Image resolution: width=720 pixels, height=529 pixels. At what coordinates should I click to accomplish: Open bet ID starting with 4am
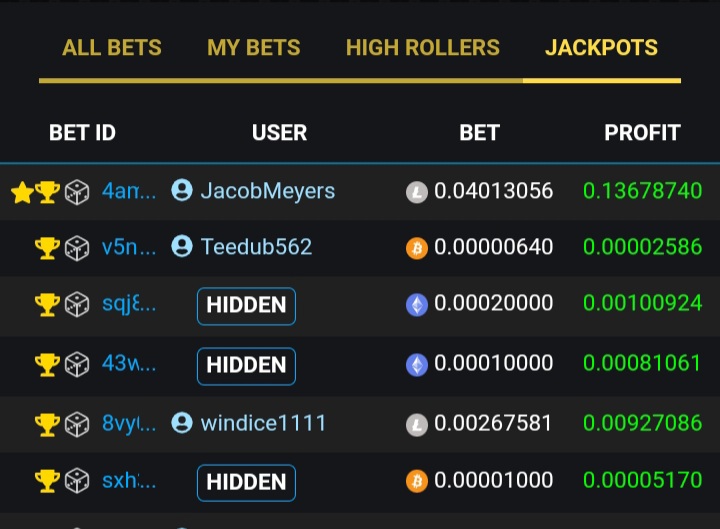point(129,191)
